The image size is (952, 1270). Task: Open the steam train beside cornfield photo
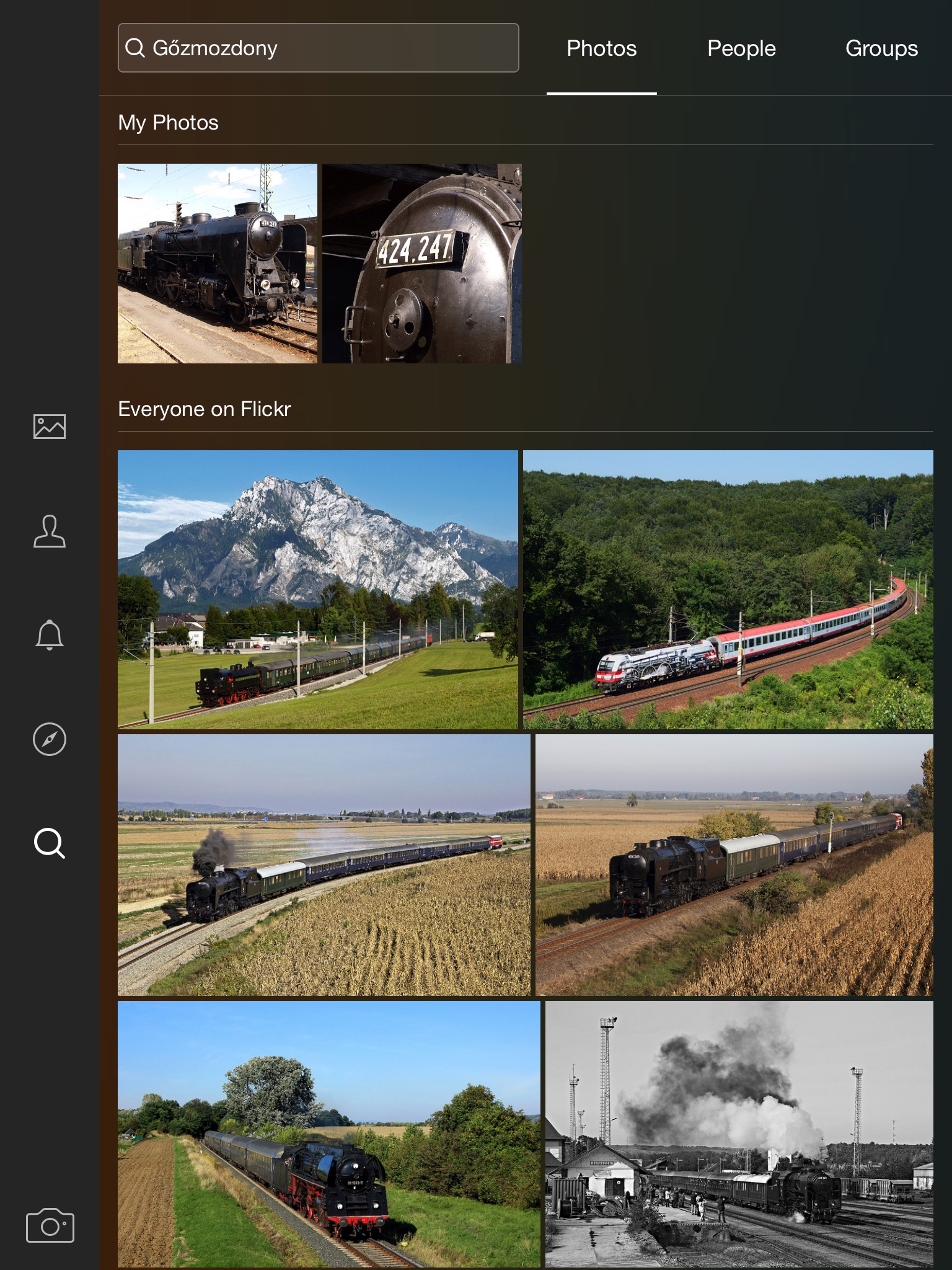pyautogui.click(x=734, y=865)
